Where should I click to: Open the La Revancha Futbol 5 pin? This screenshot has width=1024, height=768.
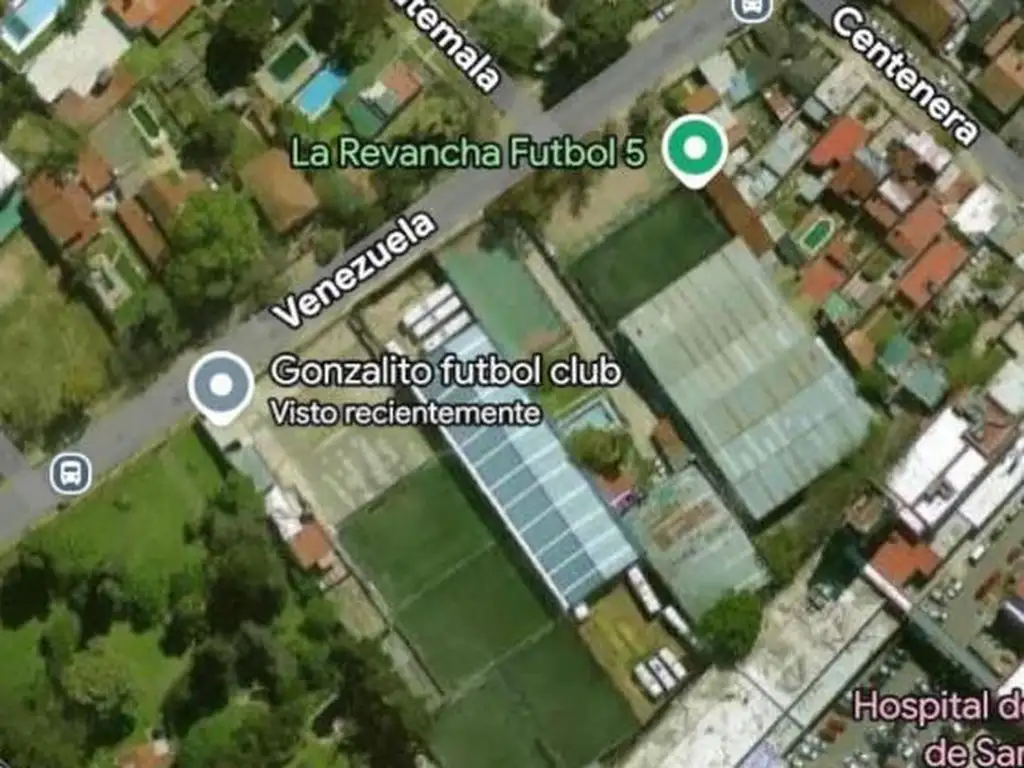[x=696, y=149]
